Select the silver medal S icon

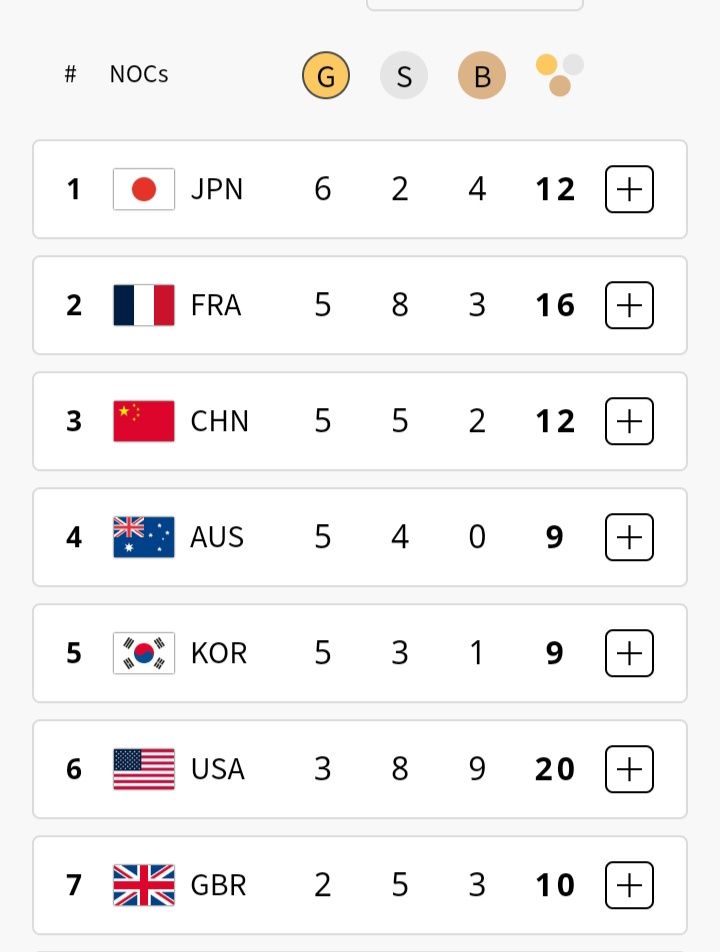403,74
